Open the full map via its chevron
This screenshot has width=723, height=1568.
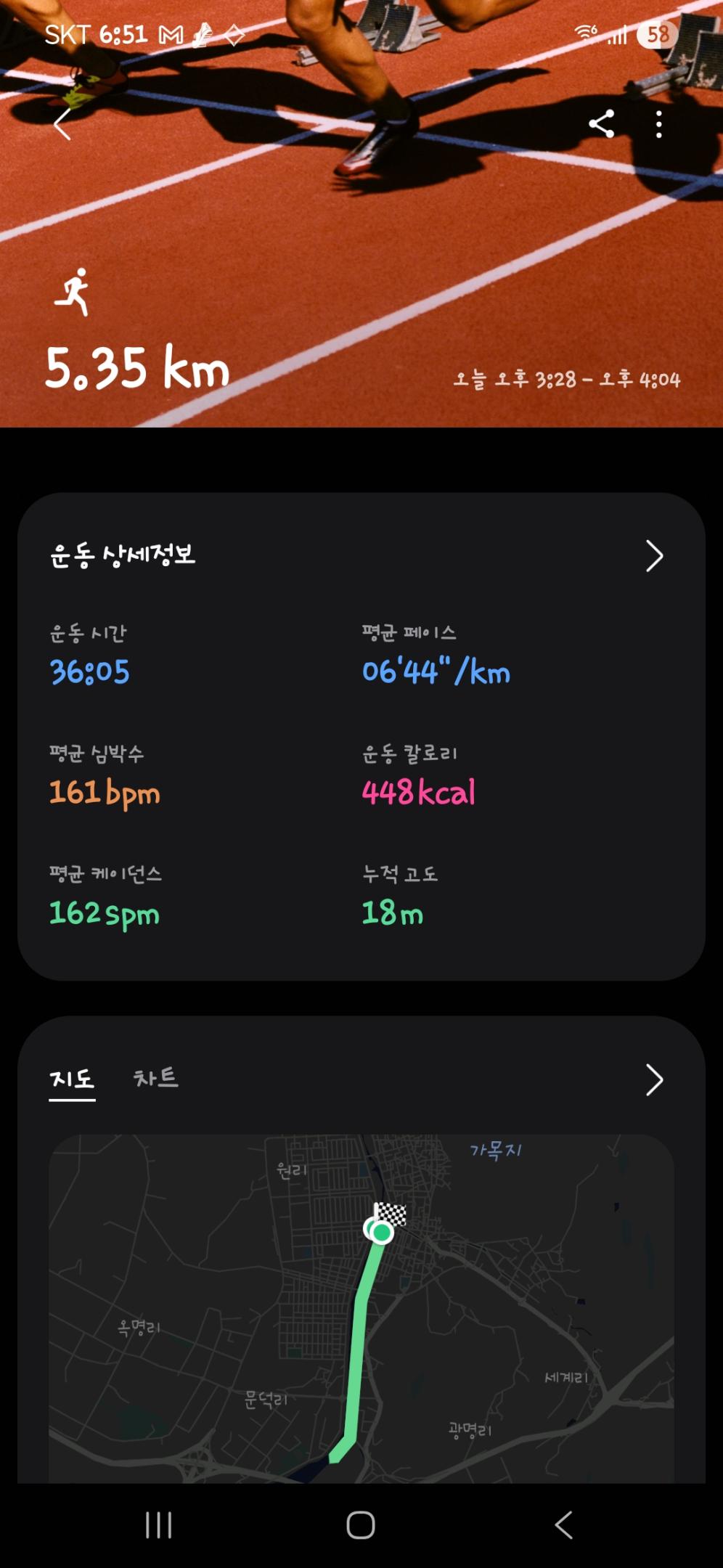coord(654,1079)
